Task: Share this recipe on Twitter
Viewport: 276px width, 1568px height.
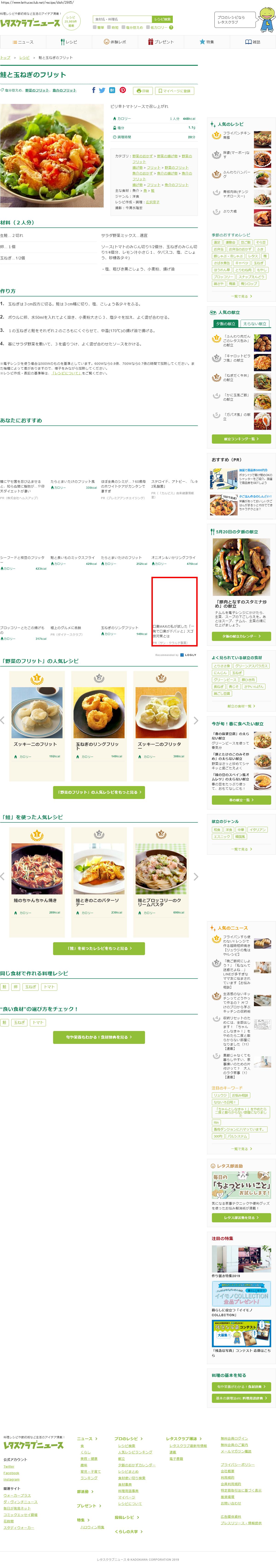Action: pos(102,90)
